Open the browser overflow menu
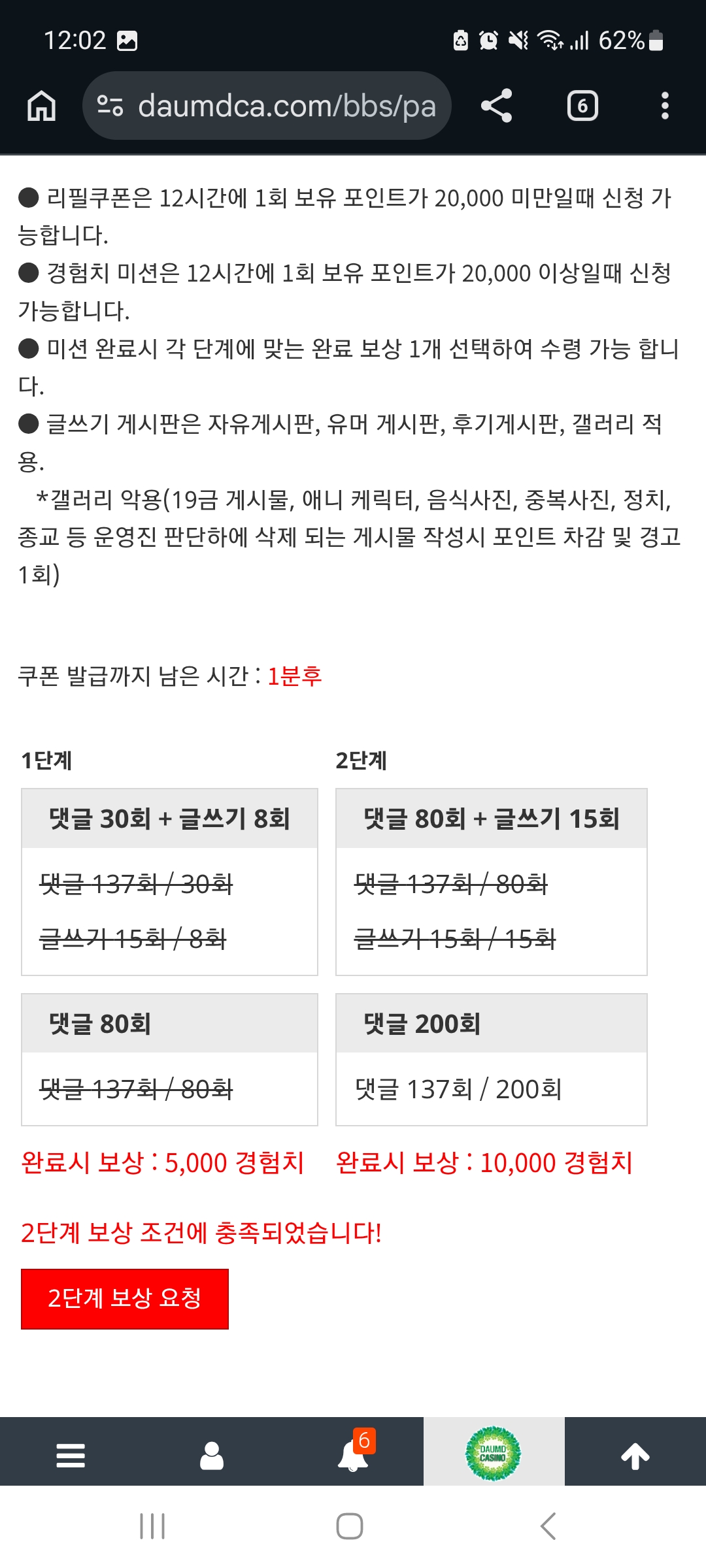Screen dimensions: 706x1568 (665, 106)
